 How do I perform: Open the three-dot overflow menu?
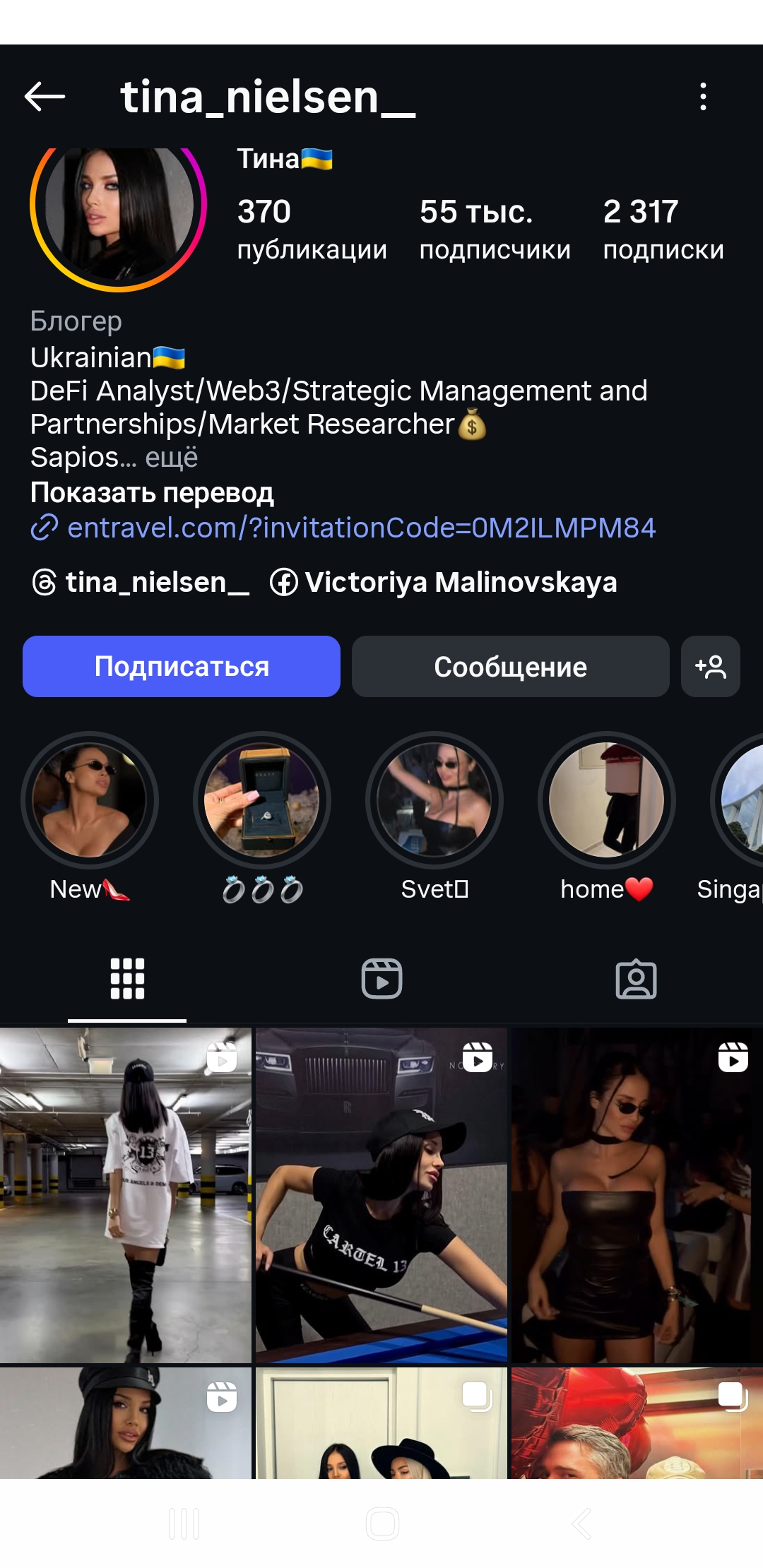[x=702, y=97]
